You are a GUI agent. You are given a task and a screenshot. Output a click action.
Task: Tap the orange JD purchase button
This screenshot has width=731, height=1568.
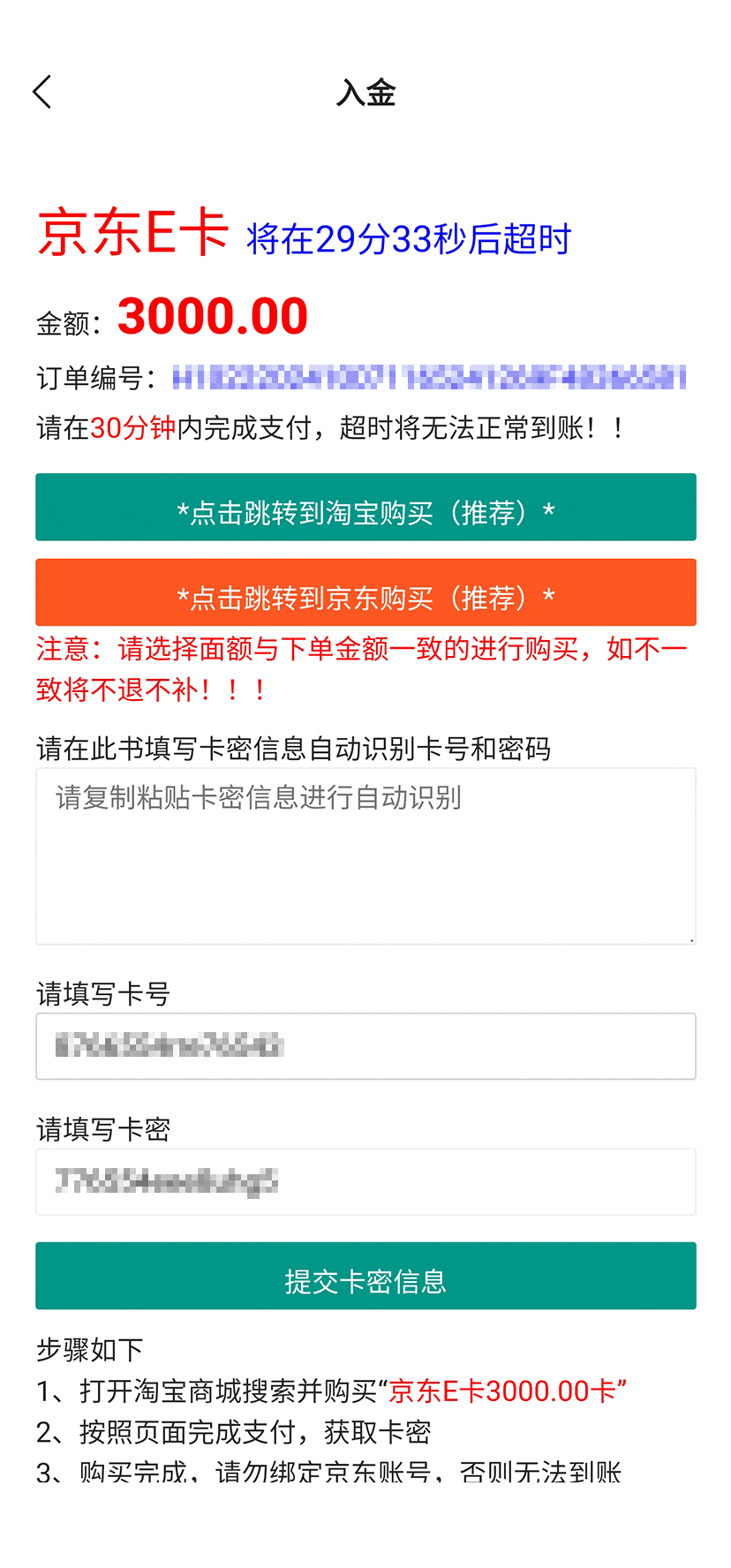tap(365, 593)
